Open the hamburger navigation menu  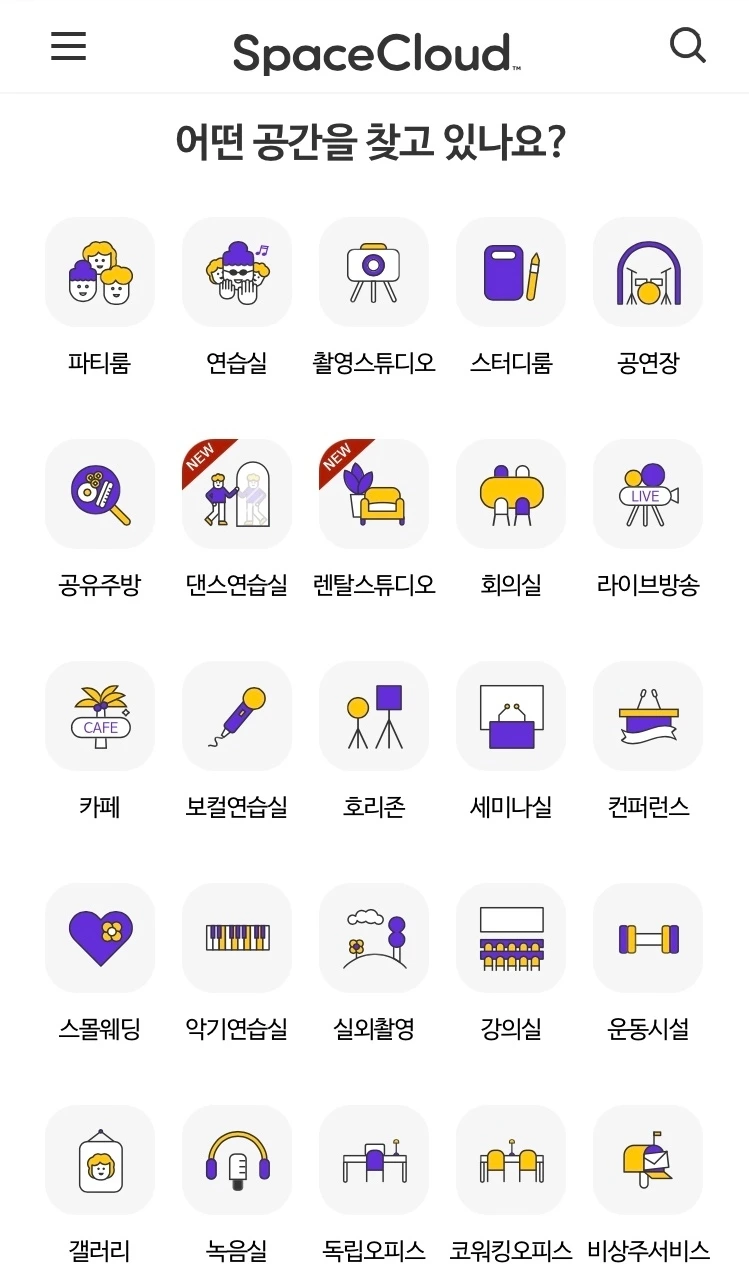pos(68,46)
